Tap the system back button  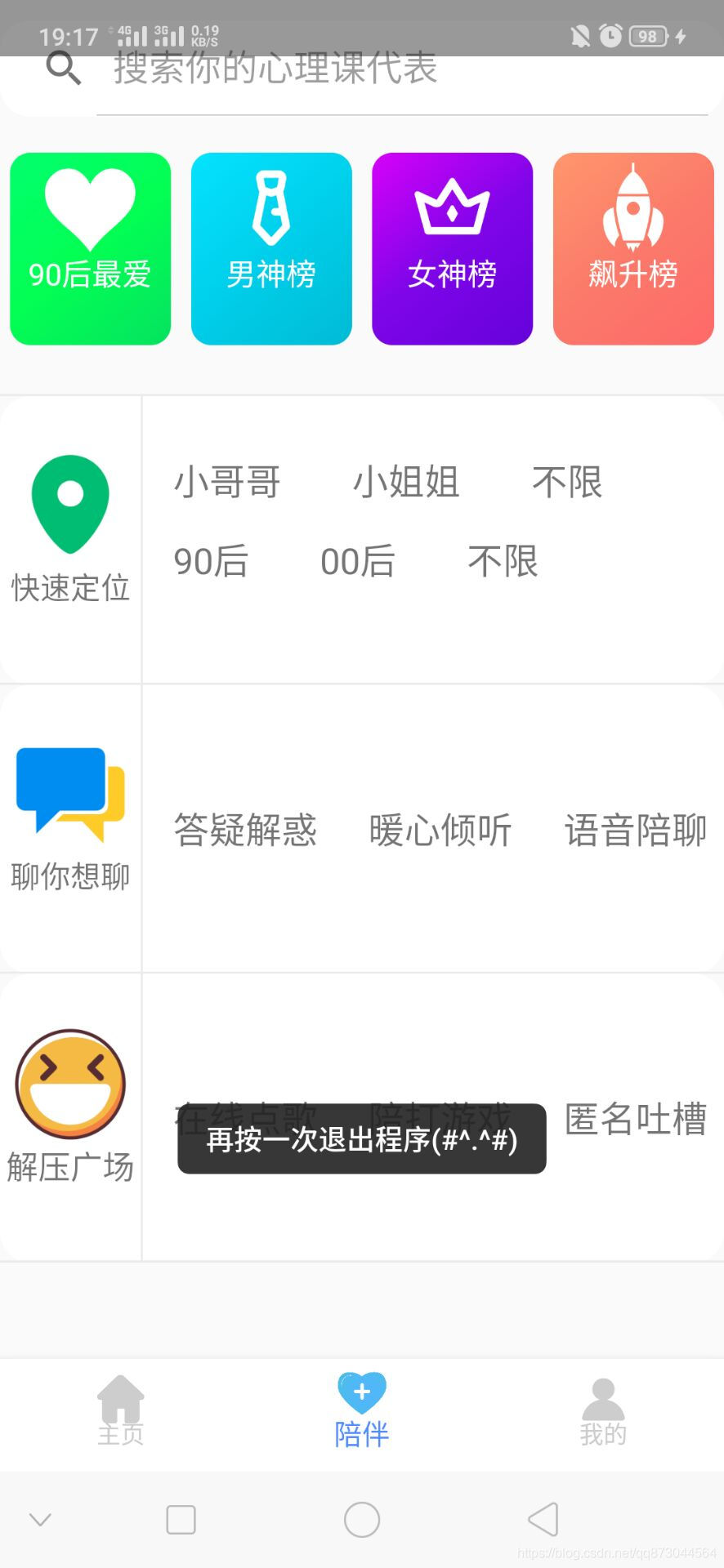543,1520
